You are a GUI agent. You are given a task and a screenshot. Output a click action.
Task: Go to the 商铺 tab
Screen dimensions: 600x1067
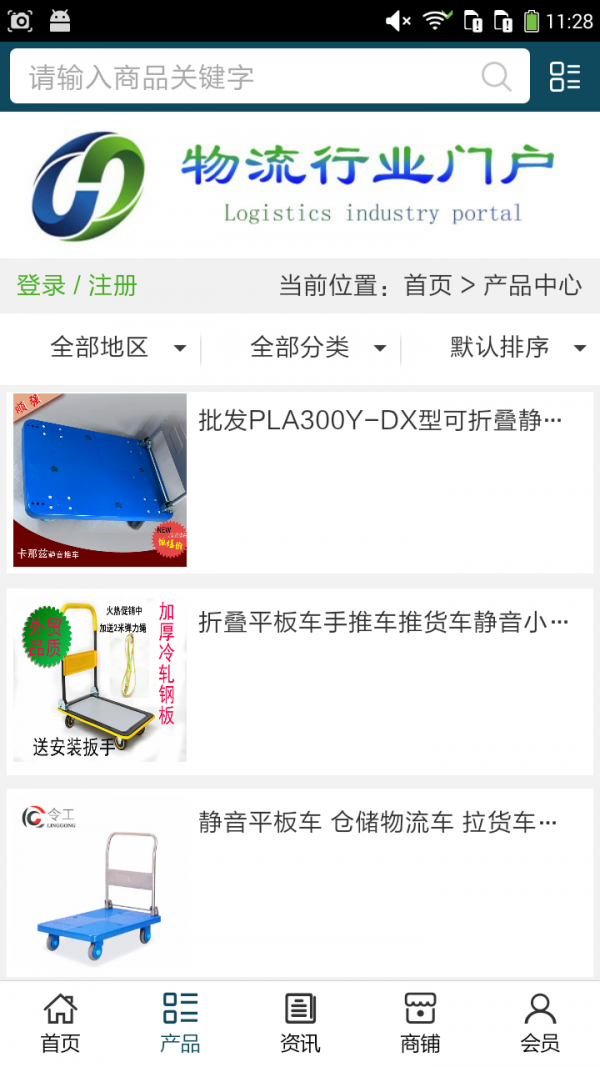(420, 1023)
